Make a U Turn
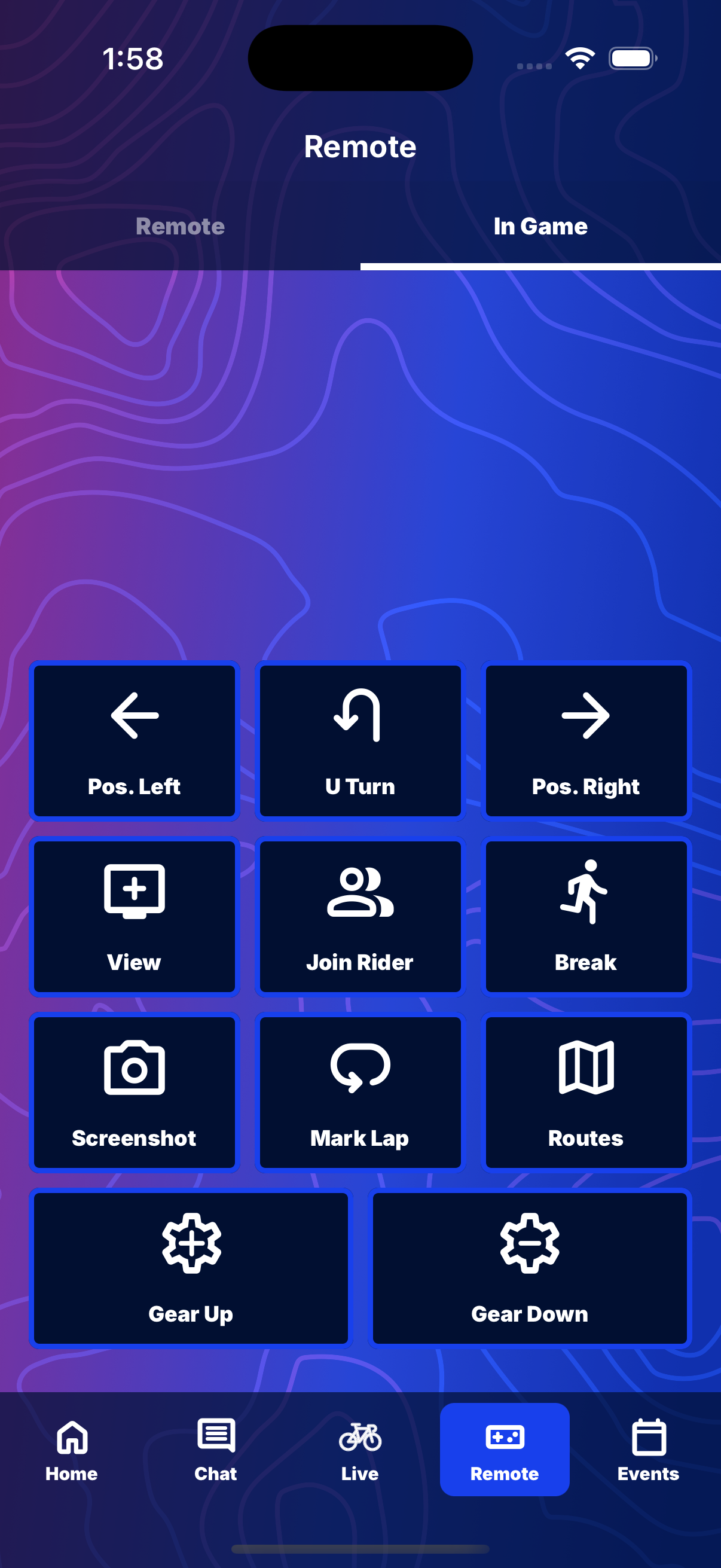 coord(360,741)
